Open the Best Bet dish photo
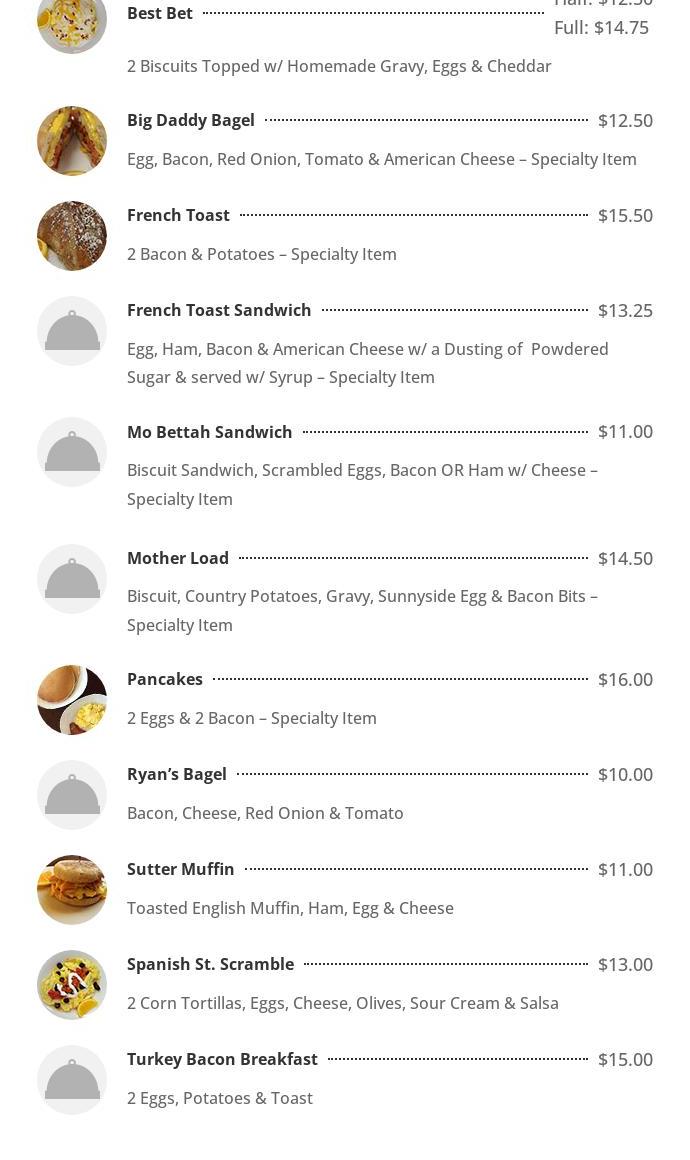 pos(72,22)
